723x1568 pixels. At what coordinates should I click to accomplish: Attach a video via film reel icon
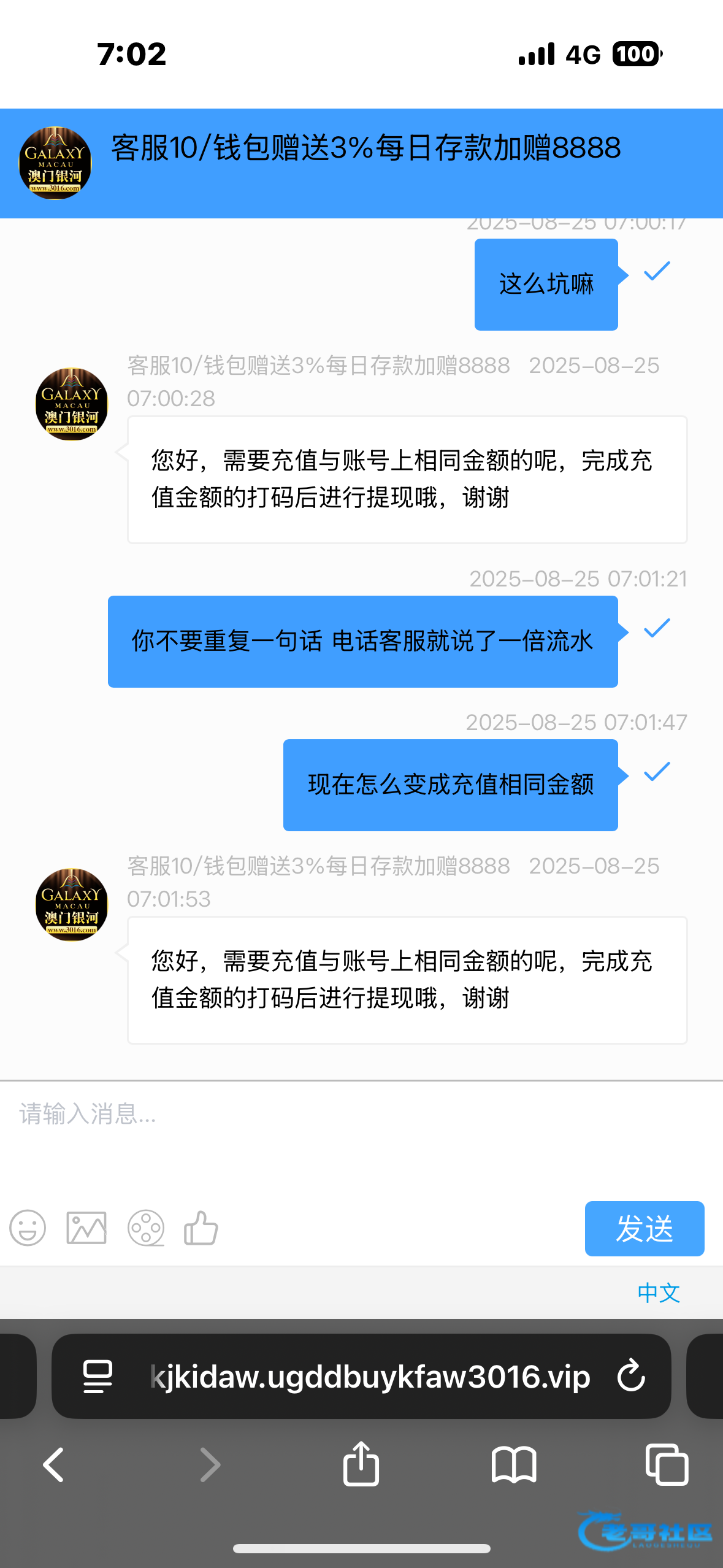[146, 1228]
